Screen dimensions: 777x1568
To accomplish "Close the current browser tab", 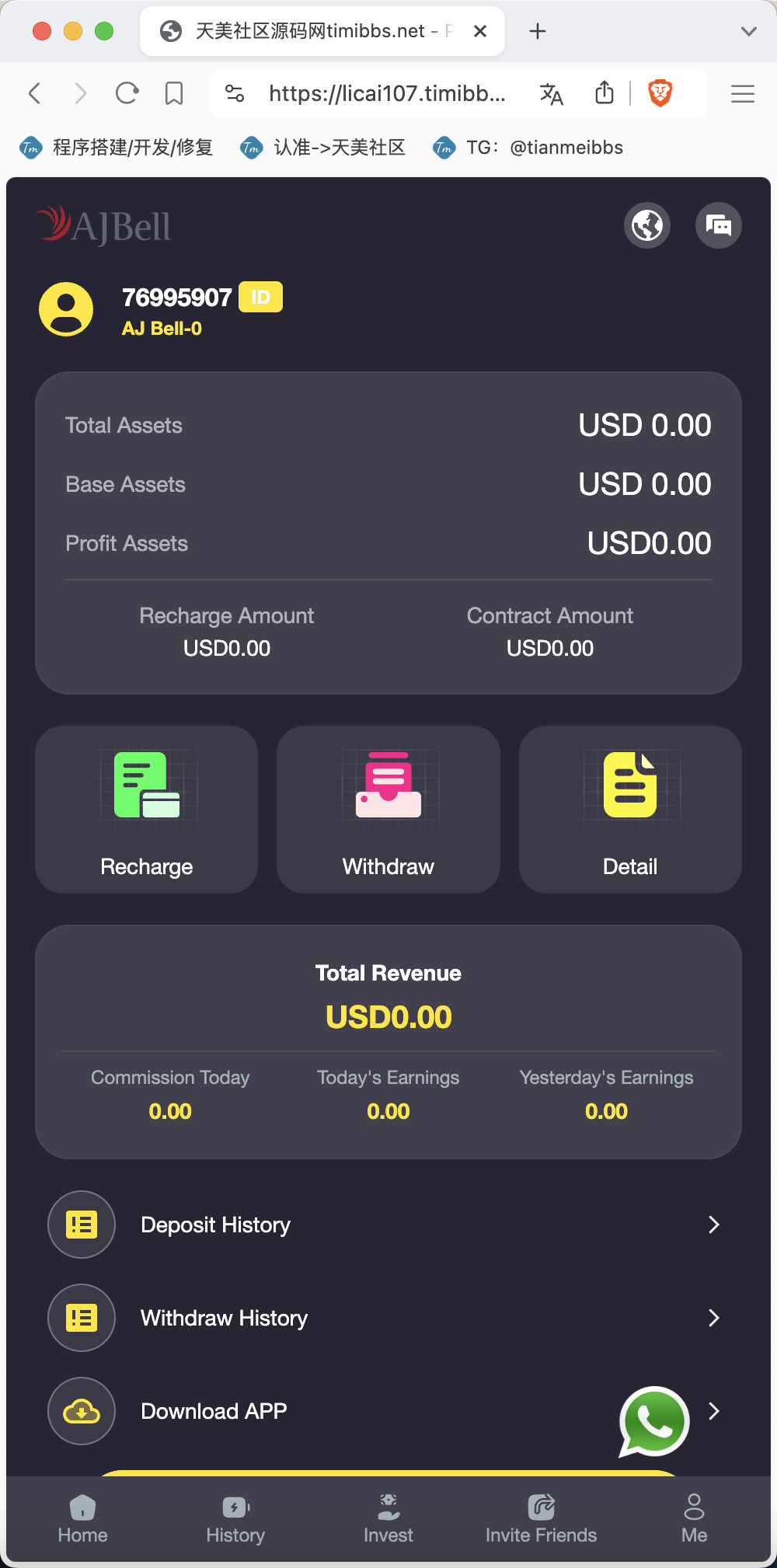I will (x=480, y=31).
